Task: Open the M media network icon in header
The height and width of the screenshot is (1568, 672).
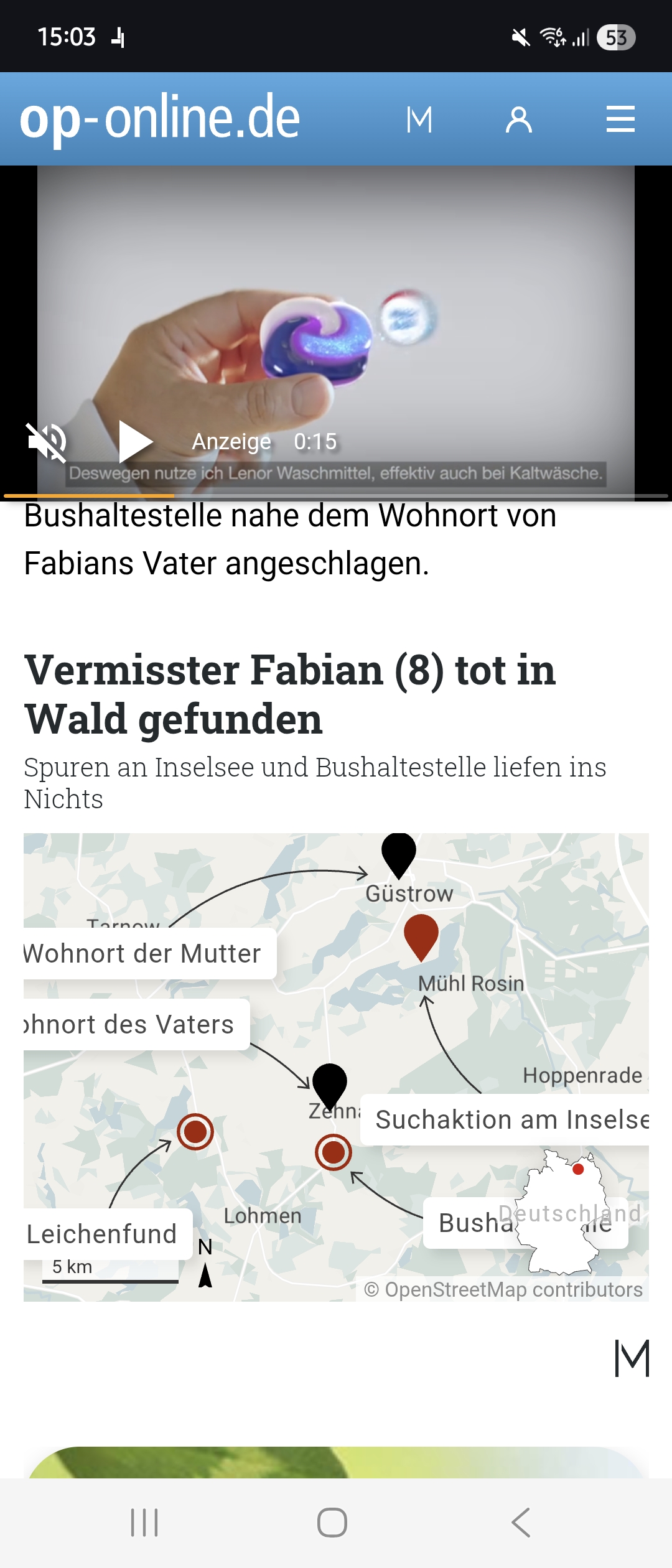Action: (419, 119)
